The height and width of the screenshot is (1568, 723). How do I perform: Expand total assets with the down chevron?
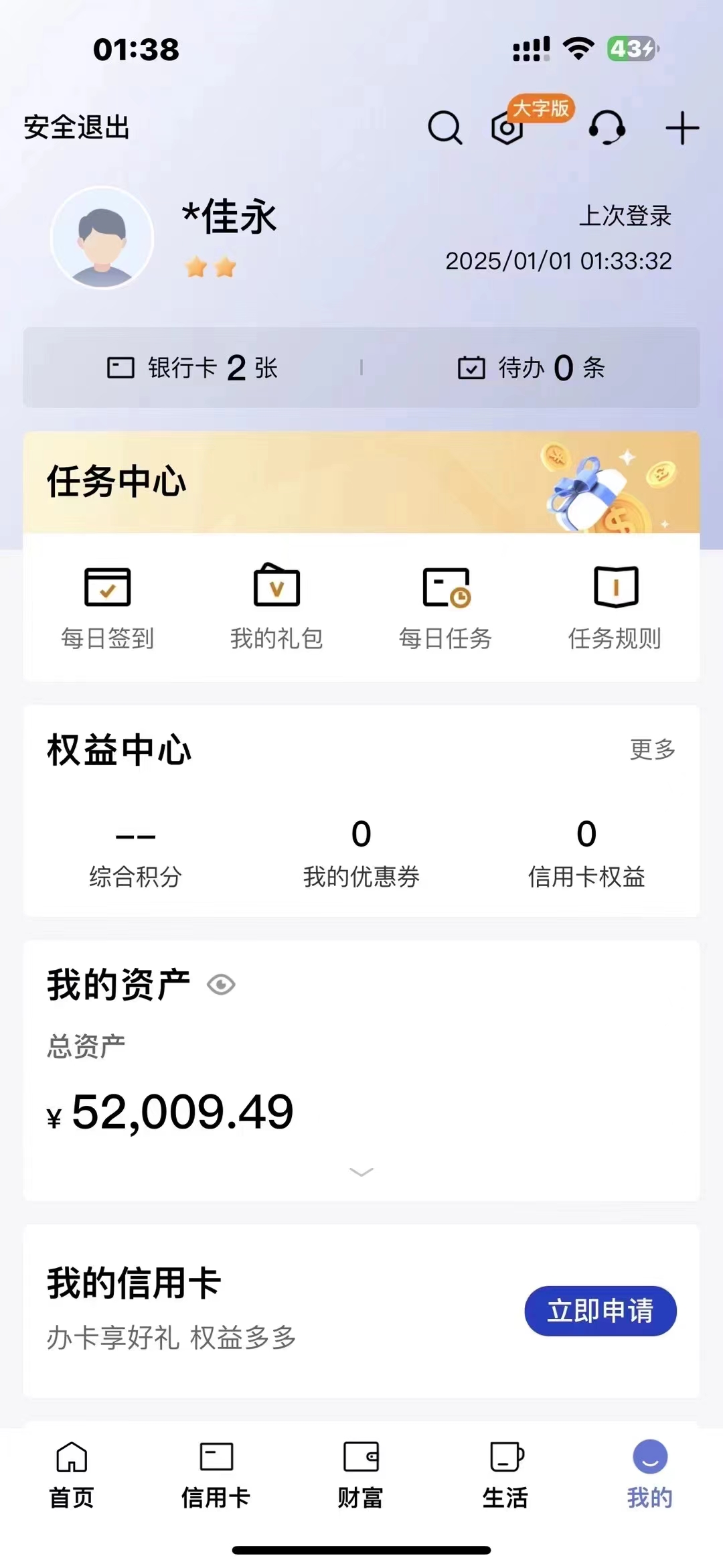(361, 1171)
